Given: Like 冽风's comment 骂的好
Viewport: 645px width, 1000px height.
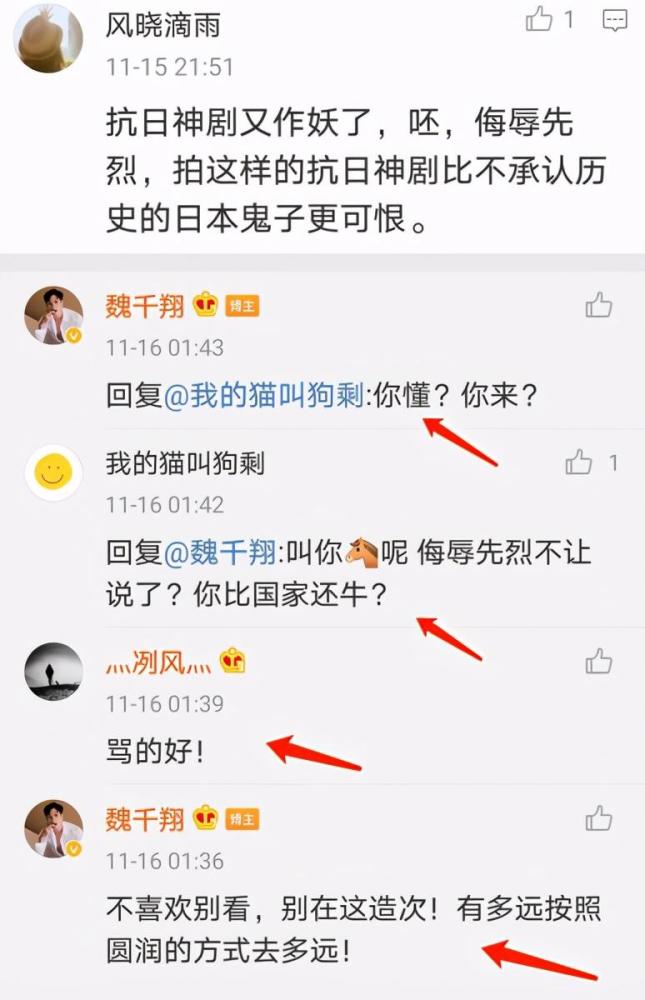Looking at the screenshot, I should [599, 661].
